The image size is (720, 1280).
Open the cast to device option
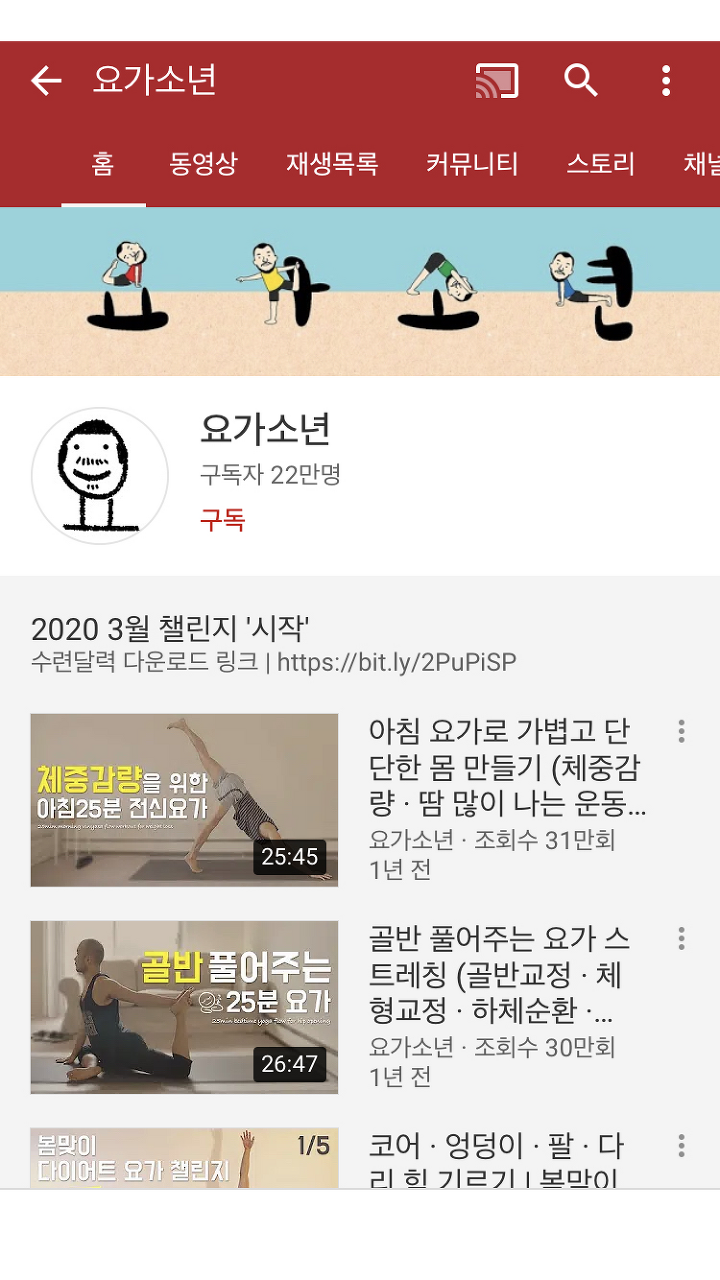point(497,81)
